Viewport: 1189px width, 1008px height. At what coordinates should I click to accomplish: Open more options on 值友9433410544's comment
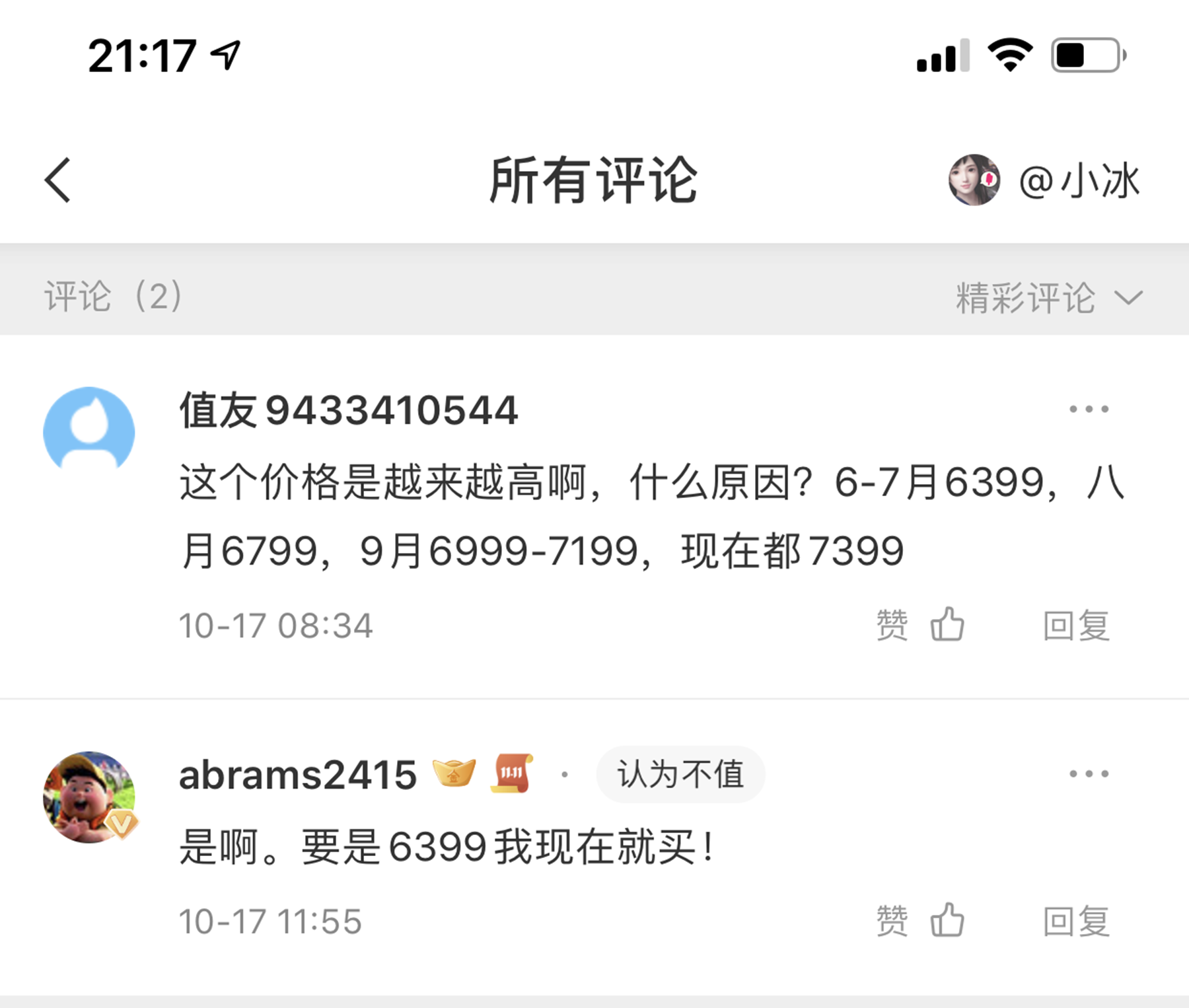pos(1089,410)
